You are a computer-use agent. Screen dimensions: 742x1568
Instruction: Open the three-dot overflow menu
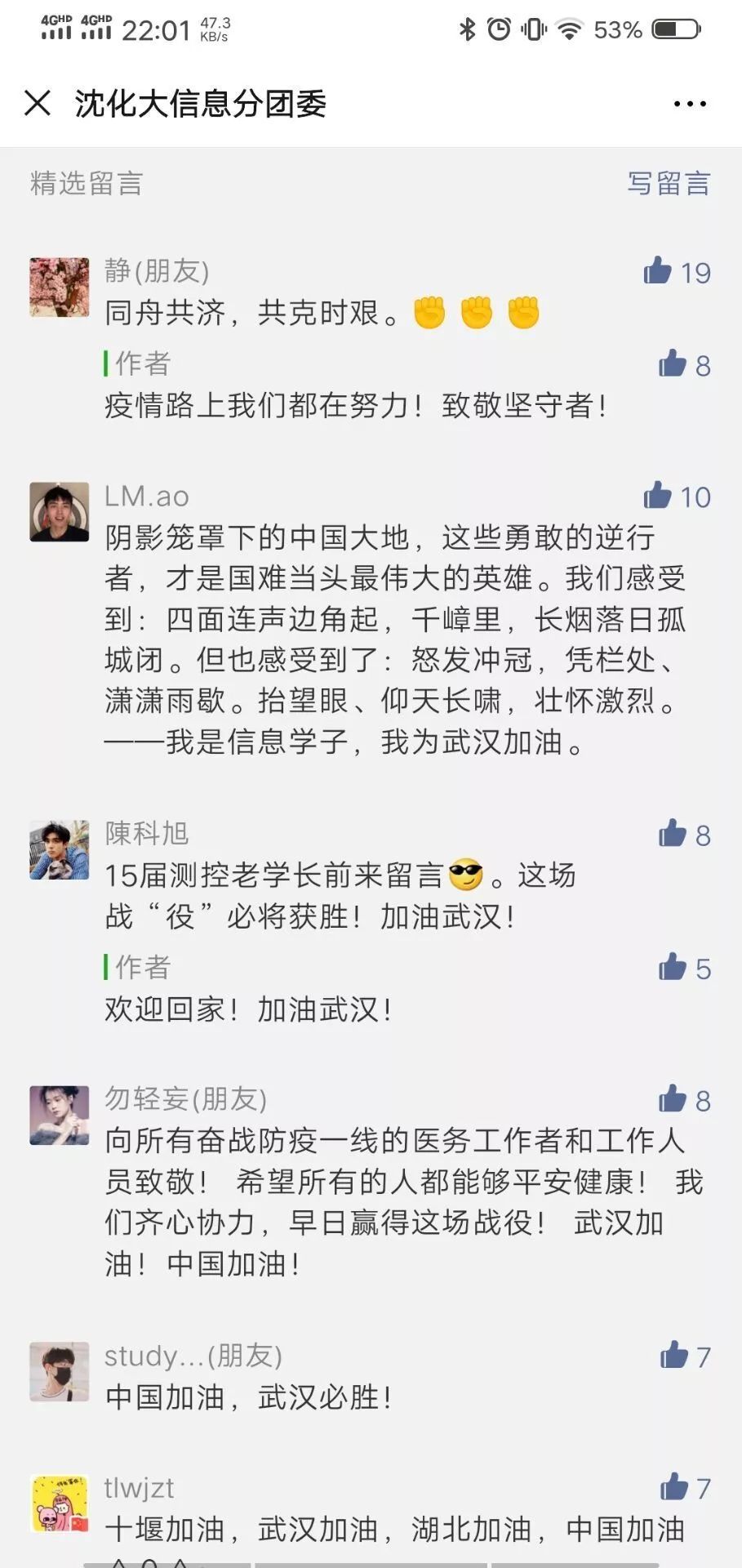click(690, 104)
